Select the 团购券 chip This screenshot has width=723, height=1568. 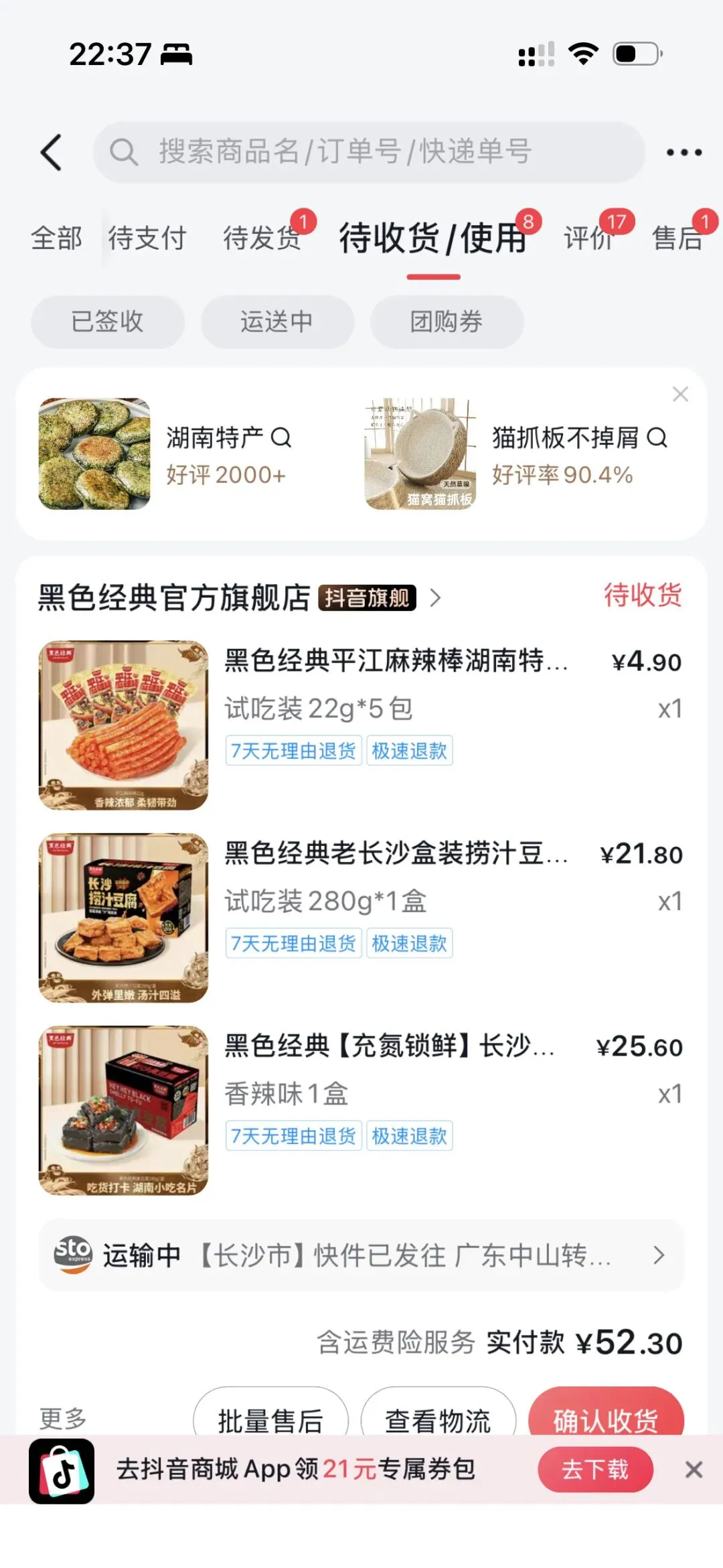click(x=447, y=322)
